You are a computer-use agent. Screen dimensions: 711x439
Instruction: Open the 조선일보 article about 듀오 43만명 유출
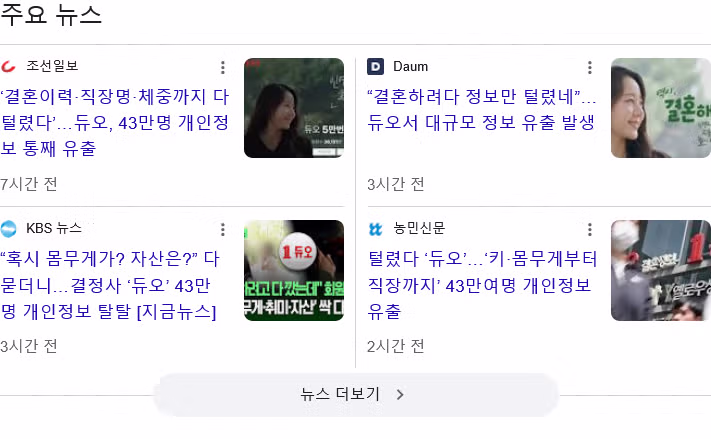(115, 124)
